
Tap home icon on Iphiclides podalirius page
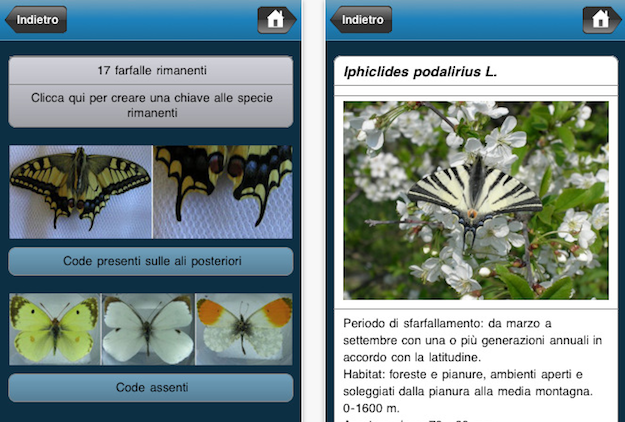[x=599, y=19]
